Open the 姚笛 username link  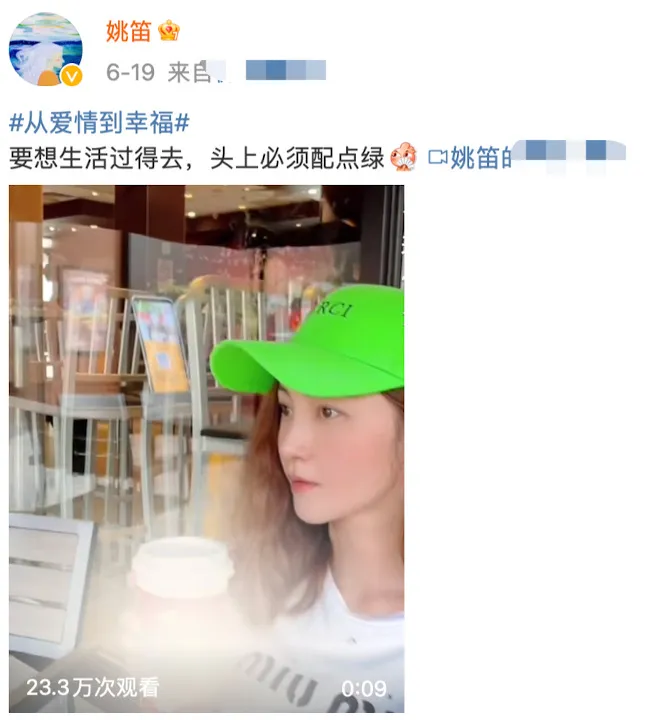point(130,31)
